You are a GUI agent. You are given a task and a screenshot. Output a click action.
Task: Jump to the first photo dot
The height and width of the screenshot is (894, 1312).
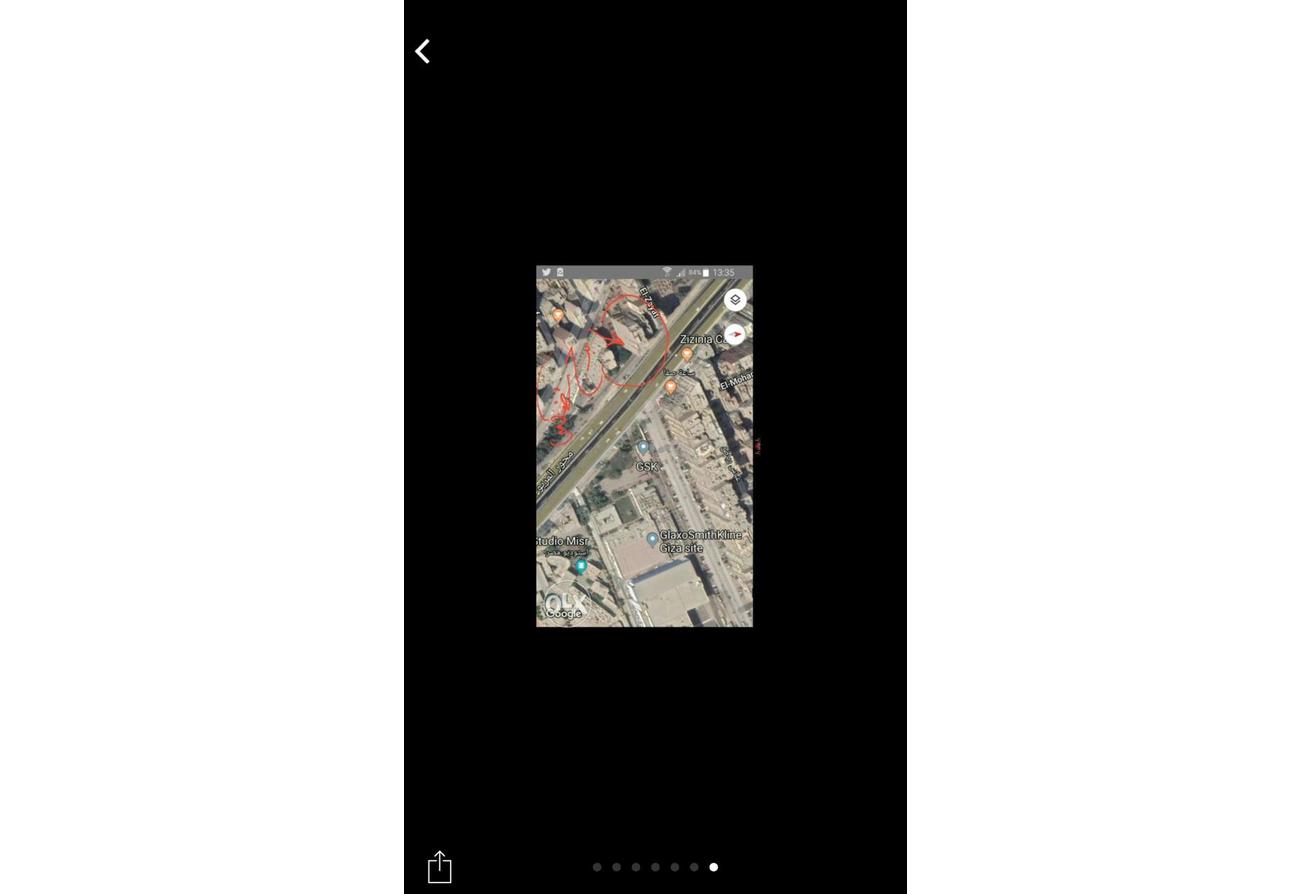click(x=597, y=867)
